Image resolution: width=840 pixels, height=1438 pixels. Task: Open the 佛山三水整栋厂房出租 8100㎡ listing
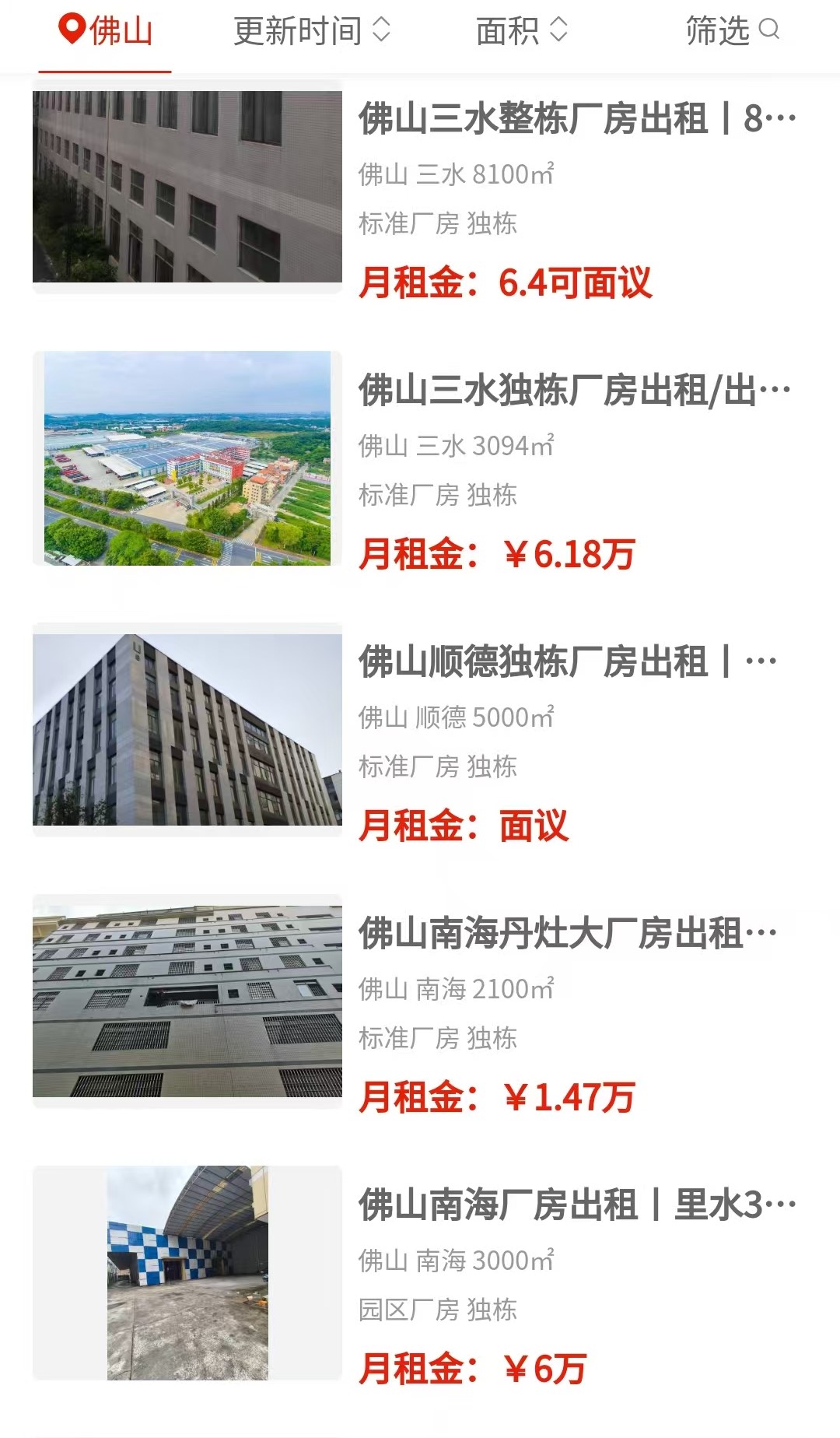(x=576, y=119)
